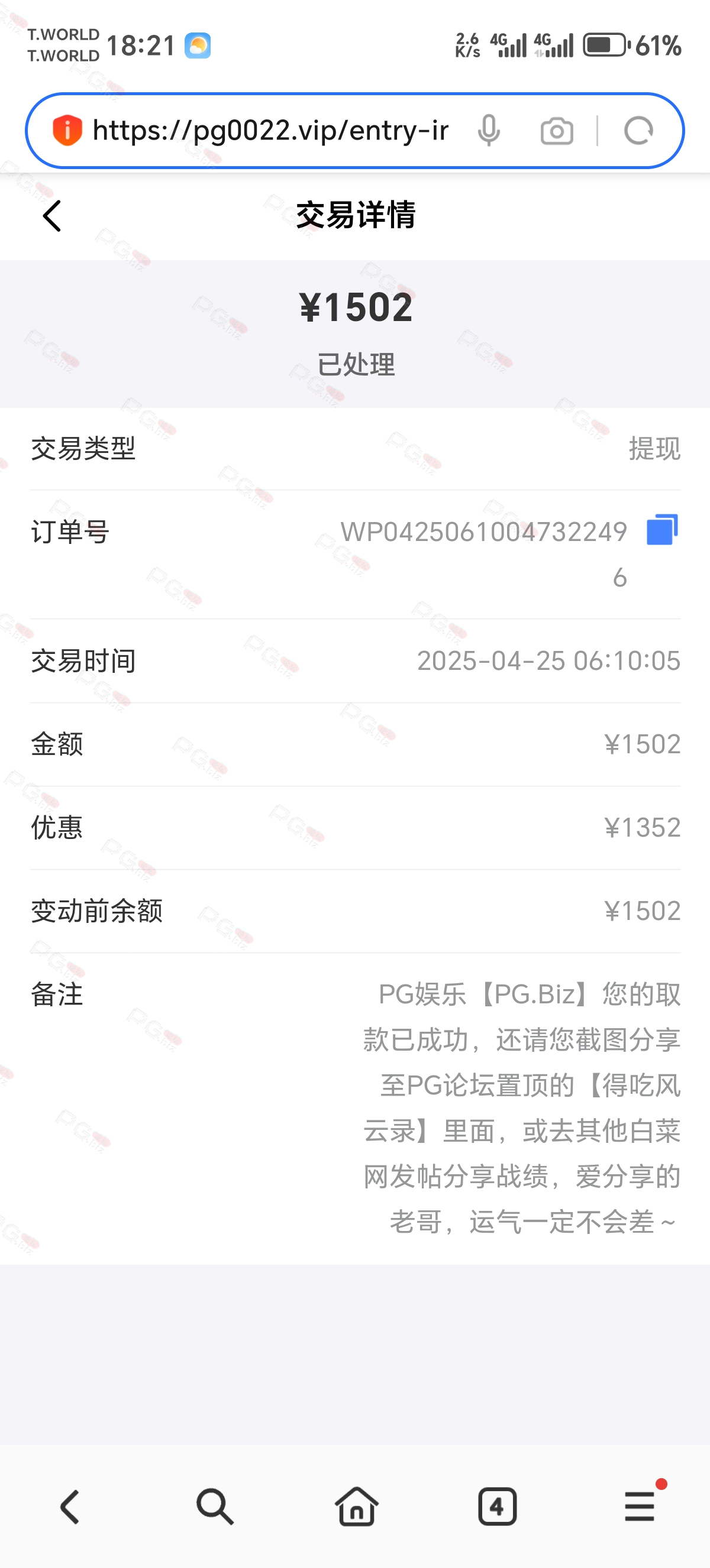710x1568 pixels.
Task: Start voice search with the microphone icon
Action: (x=489, y=130)
